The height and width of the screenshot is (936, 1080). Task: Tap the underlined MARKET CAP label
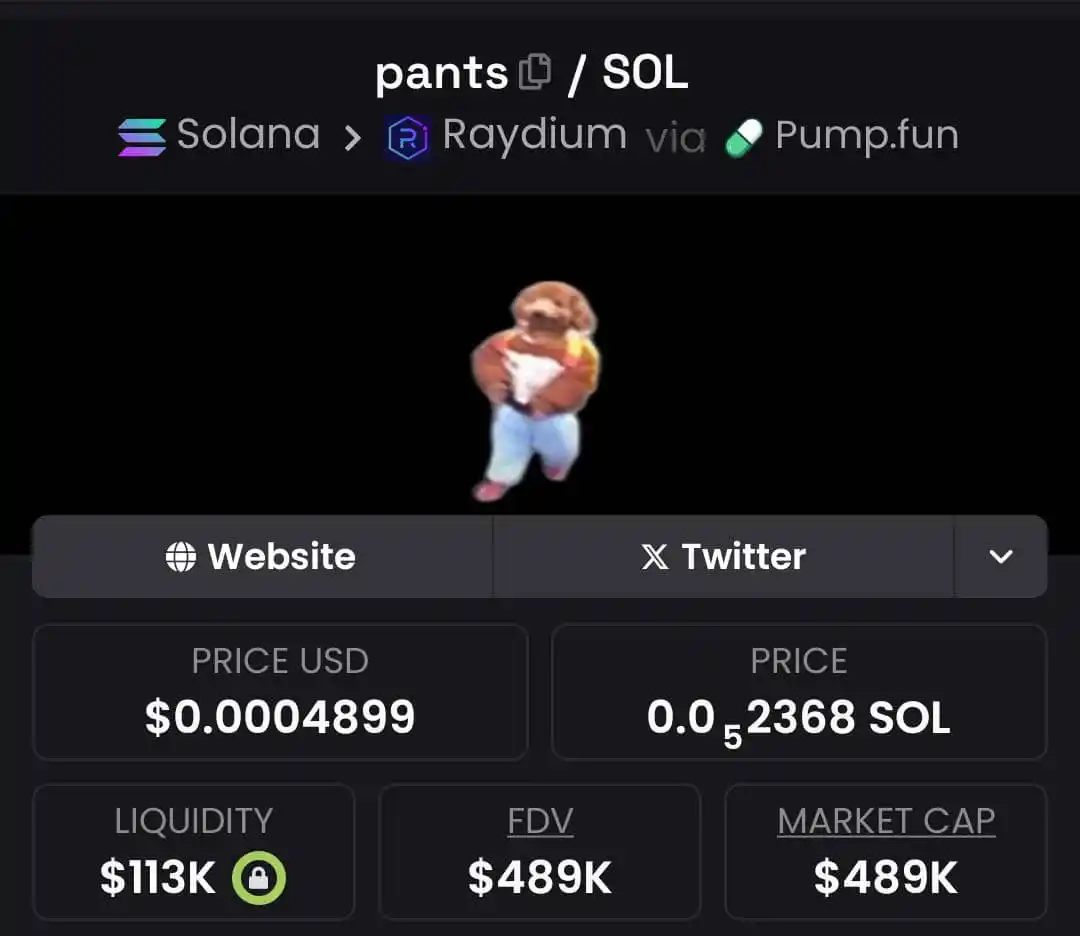click(x=886, y=822)
